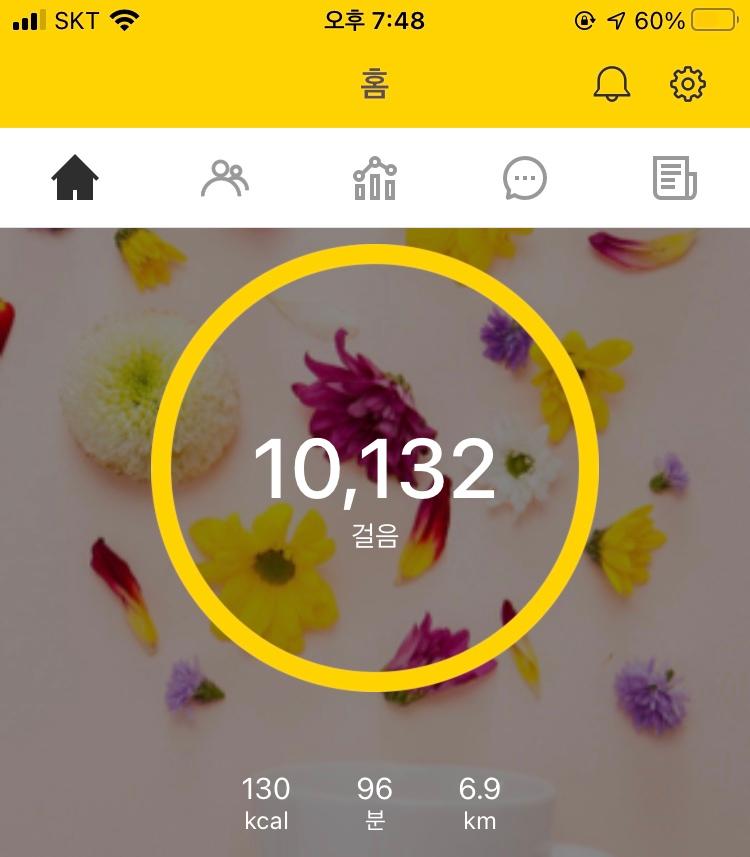Open the notifications bell
Screen dimensions: 750x857
pyautogui.click(x=612, y=84)
